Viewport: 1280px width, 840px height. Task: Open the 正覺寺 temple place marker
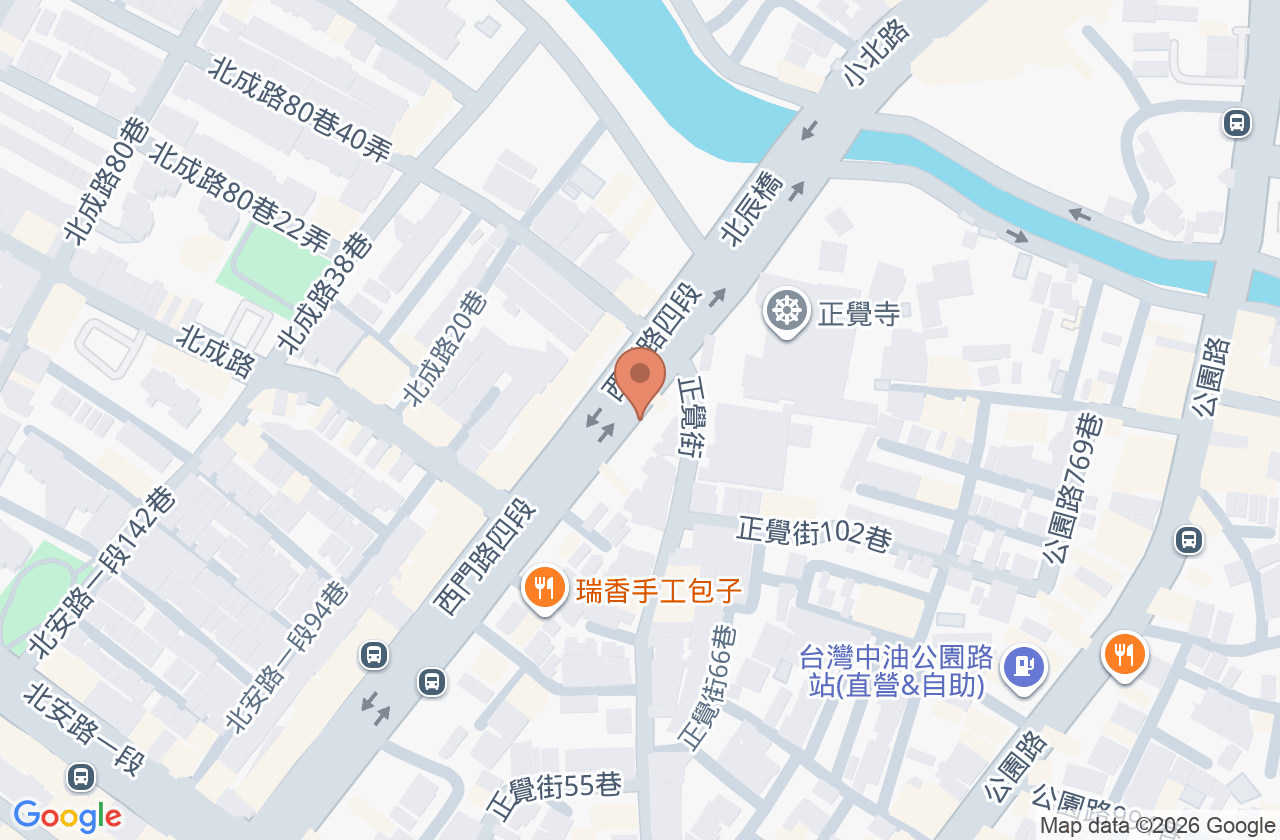[x=787, y=313]
